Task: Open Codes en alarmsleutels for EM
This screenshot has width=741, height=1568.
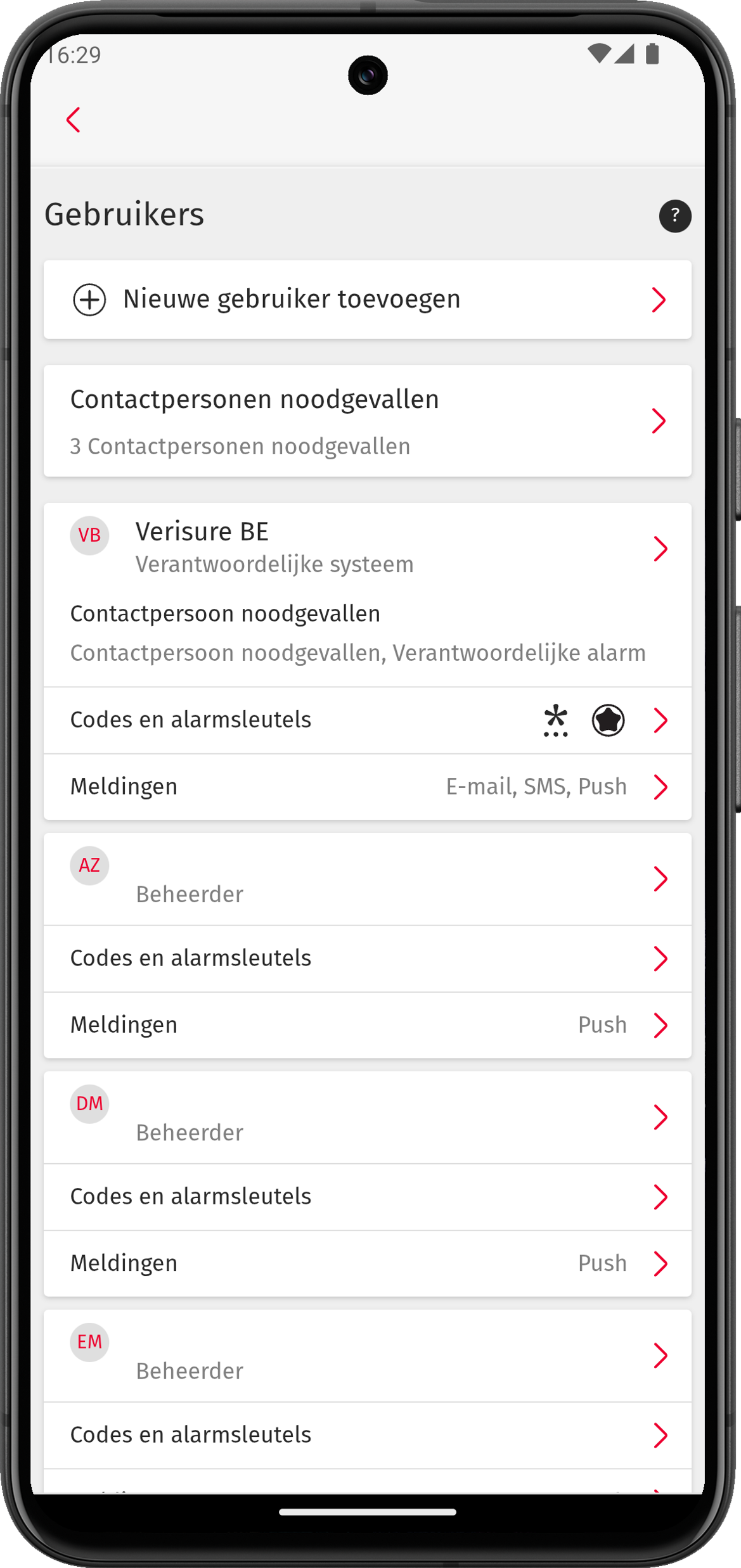Action: click(x=367, y=1435)
